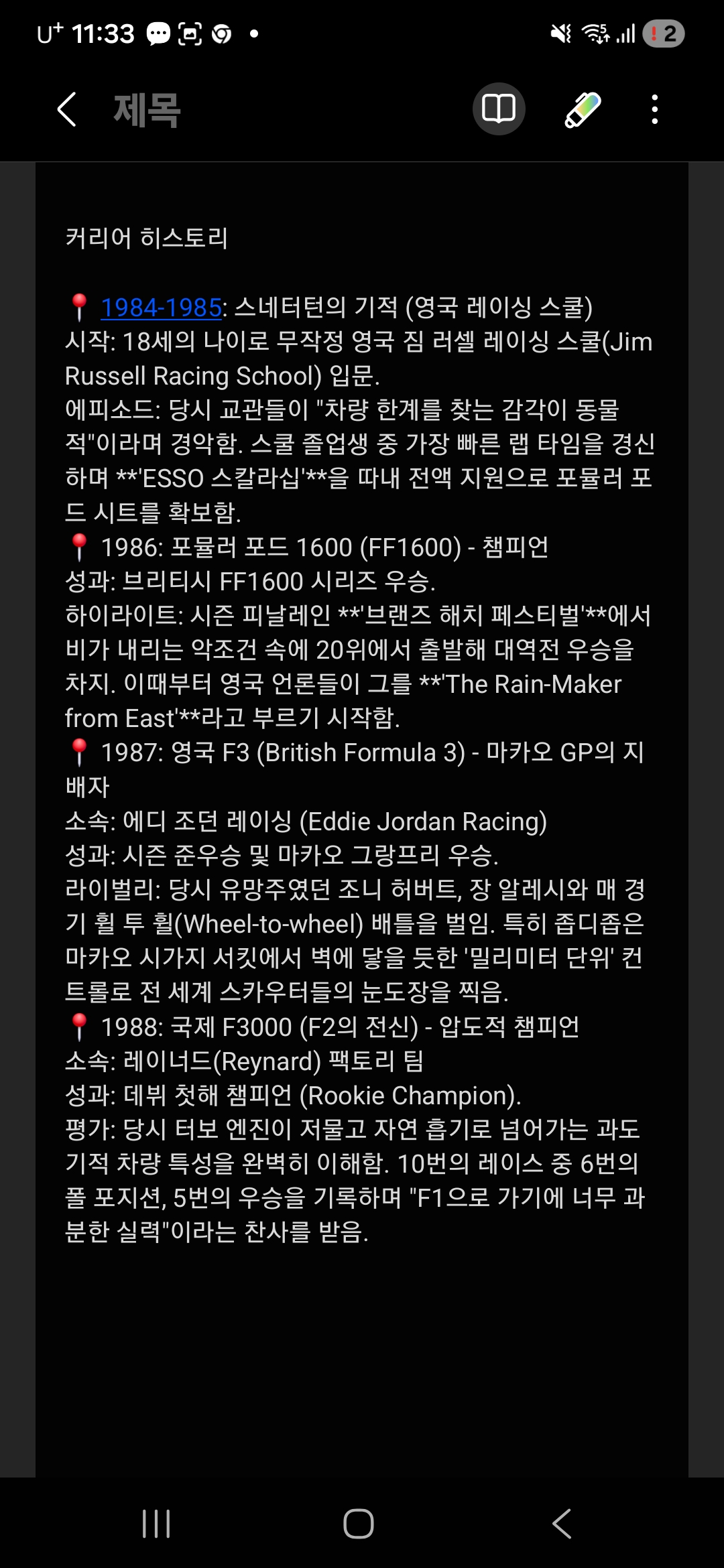Go to the home screen
The height and width of the screenshot is (1568, 724).
(x=359, y=1524)
